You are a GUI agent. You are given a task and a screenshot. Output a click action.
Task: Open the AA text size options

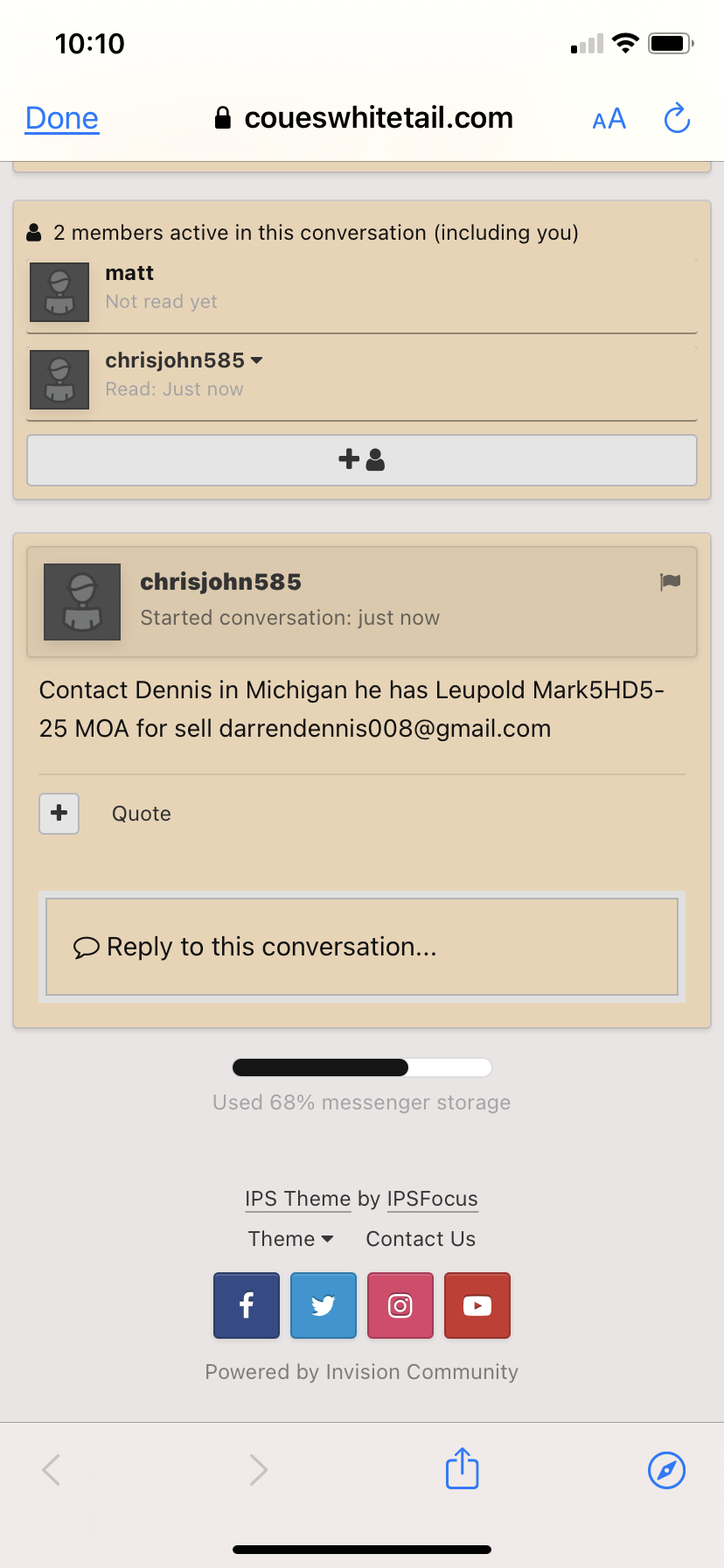[609, 119]
